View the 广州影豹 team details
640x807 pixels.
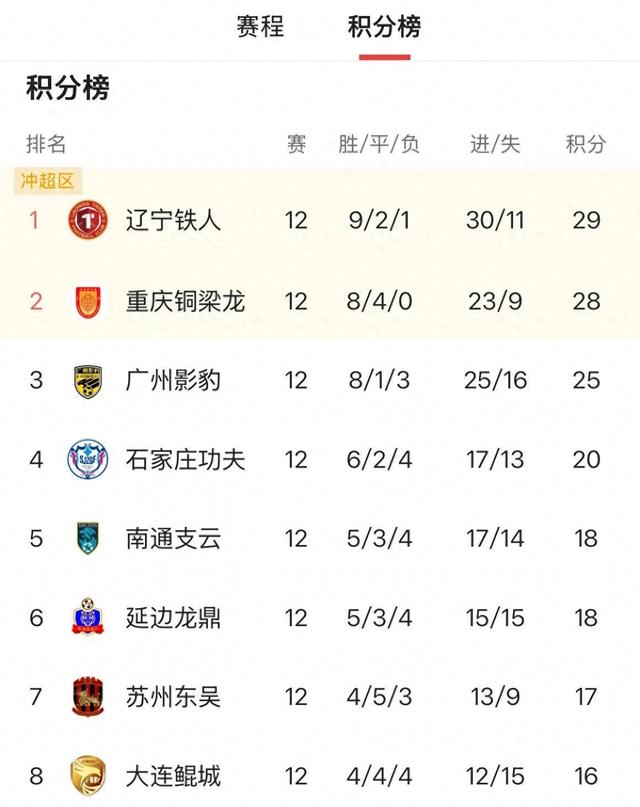point(173,380)
